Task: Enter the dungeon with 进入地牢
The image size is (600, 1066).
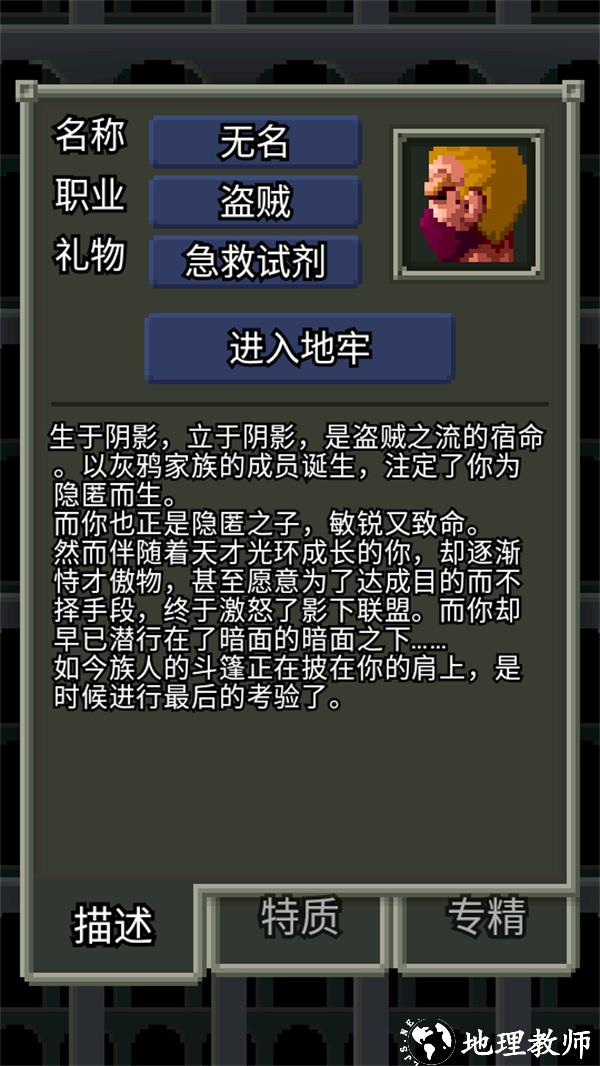Action: click(x=300, y=347)
